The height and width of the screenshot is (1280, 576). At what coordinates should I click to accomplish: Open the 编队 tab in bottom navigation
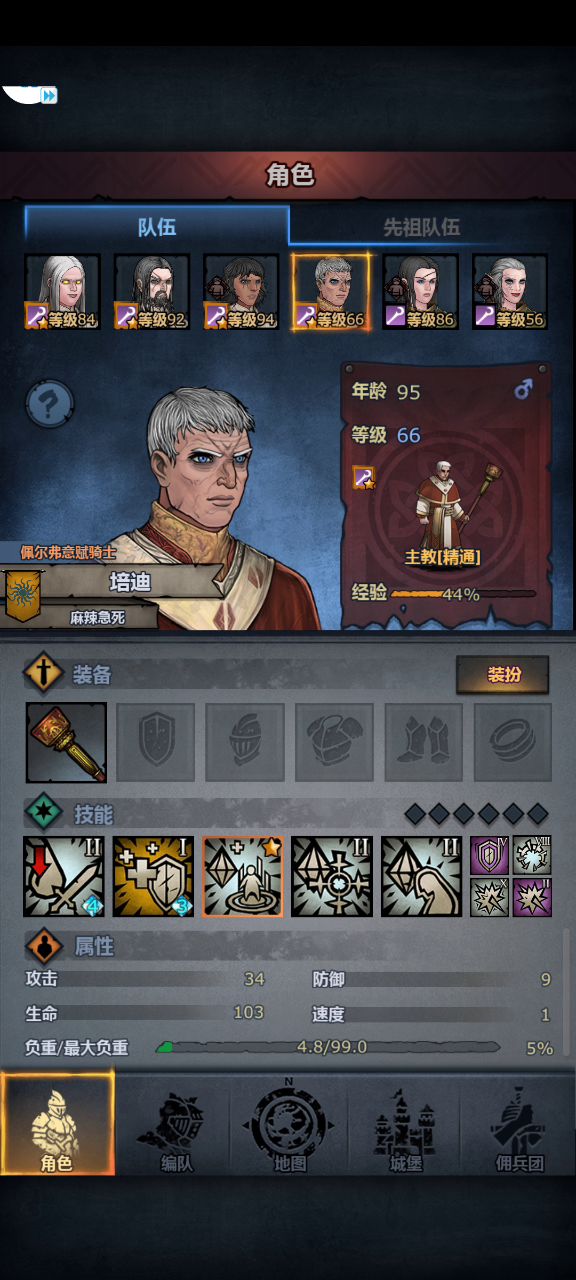(x=176, y=1124)
